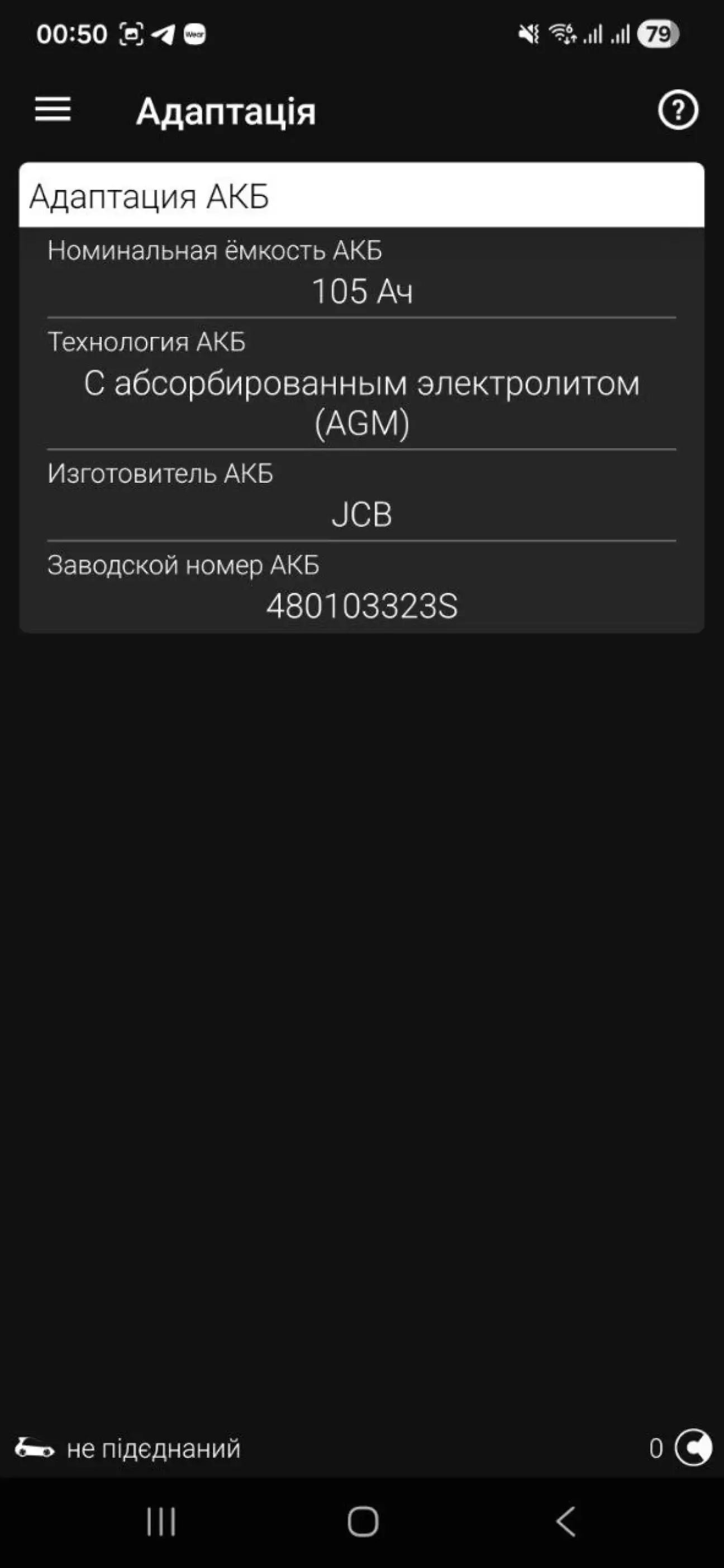Open recent apps from navigation bar
Screen dimensions: 724x1568
[x=161, y=1522]
